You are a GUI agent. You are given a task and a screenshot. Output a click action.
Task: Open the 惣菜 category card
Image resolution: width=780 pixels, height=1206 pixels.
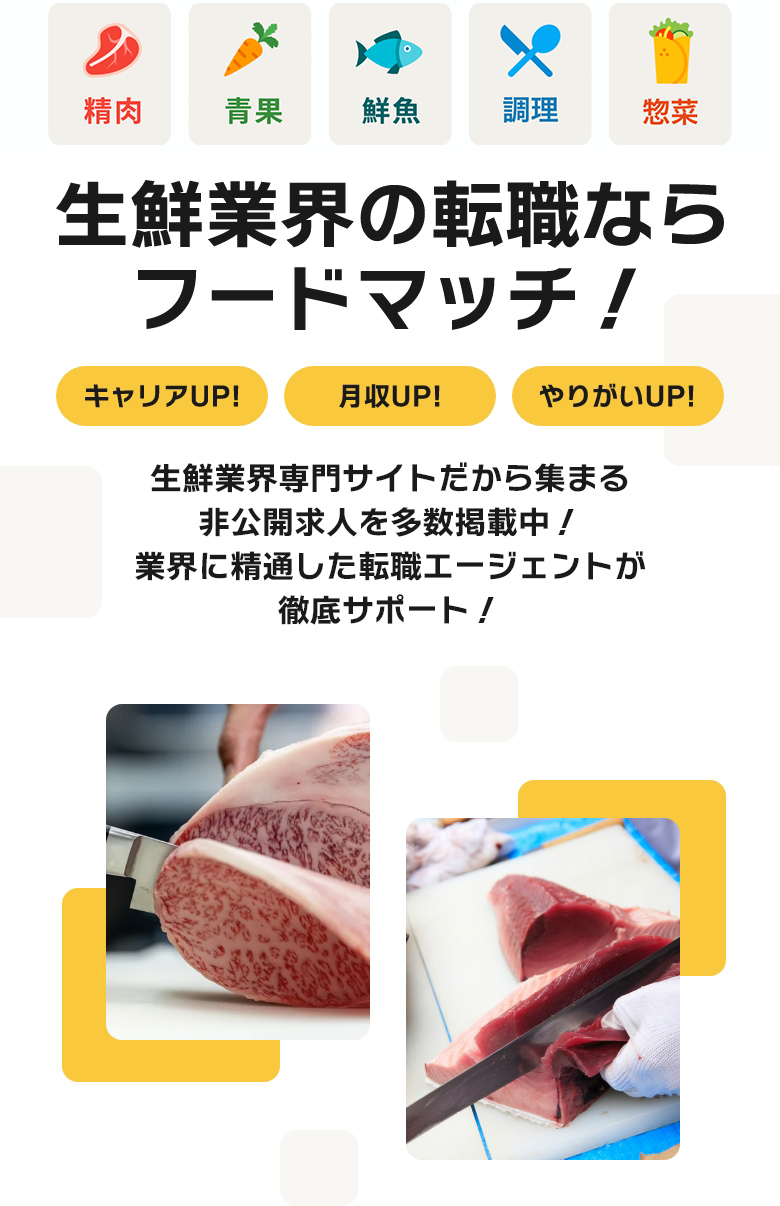(x=669, y=73)
